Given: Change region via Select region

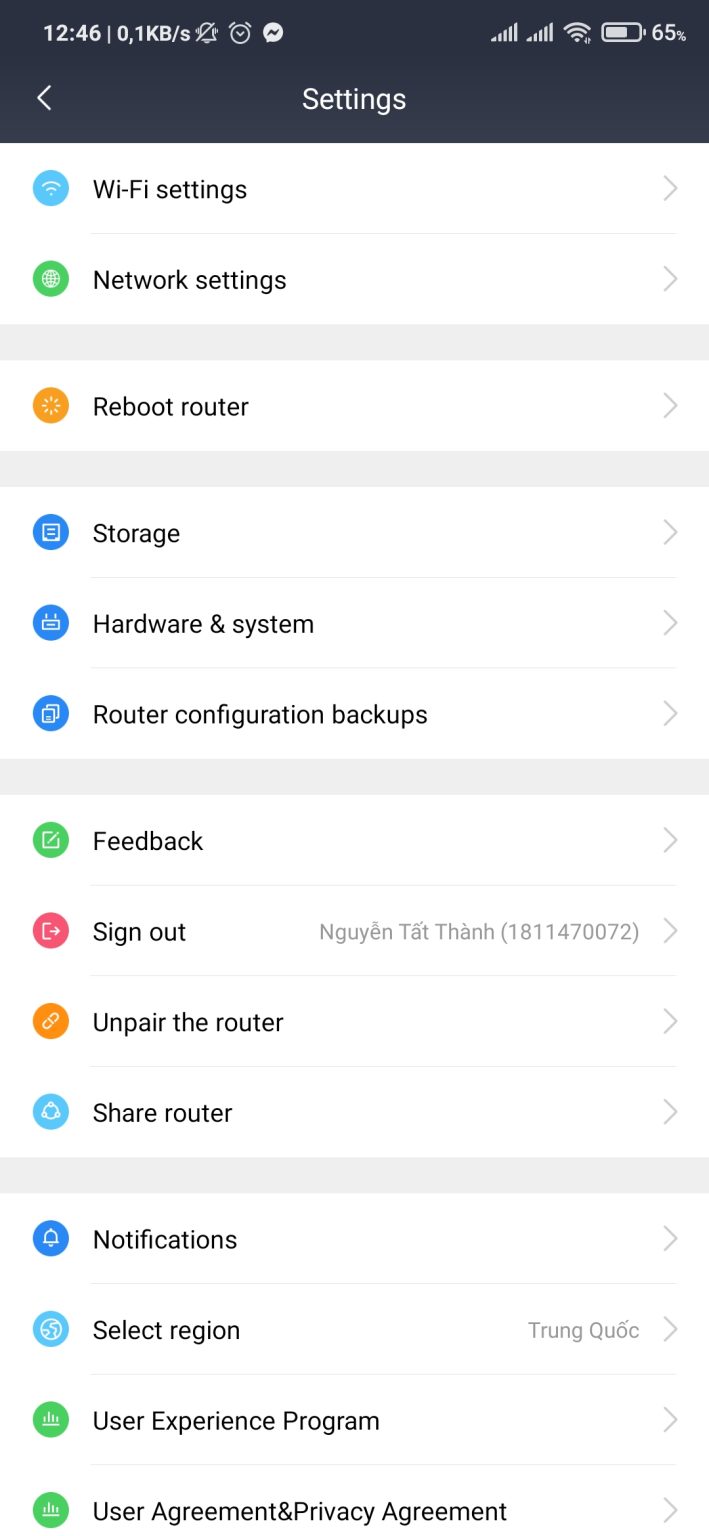Looking at the screenshot, I should coord(354,1330).
